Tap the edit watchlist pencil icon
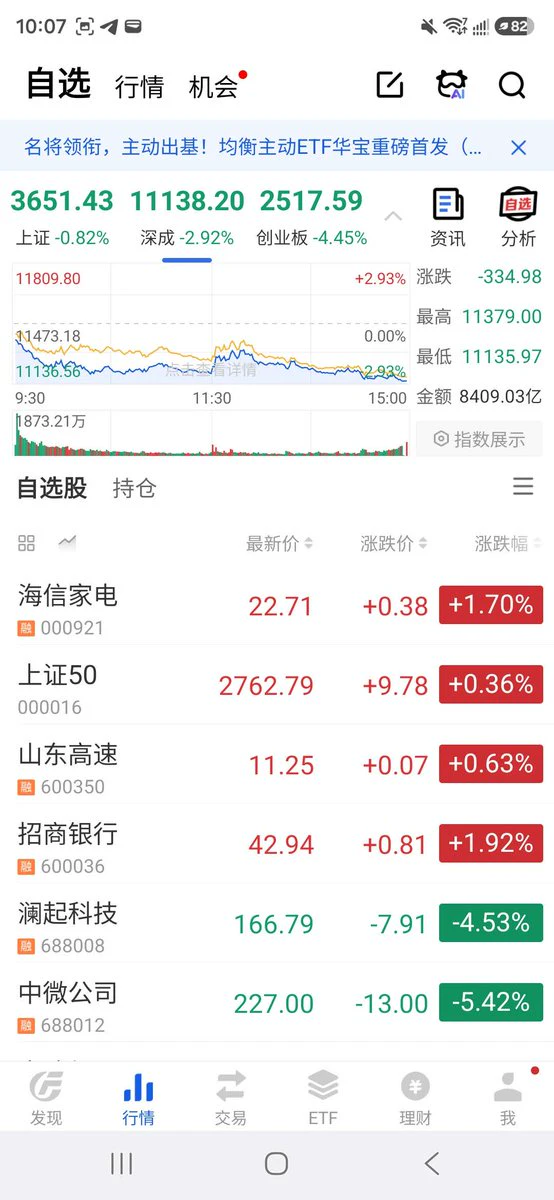 pyautogui.click(x=390, y=85)
